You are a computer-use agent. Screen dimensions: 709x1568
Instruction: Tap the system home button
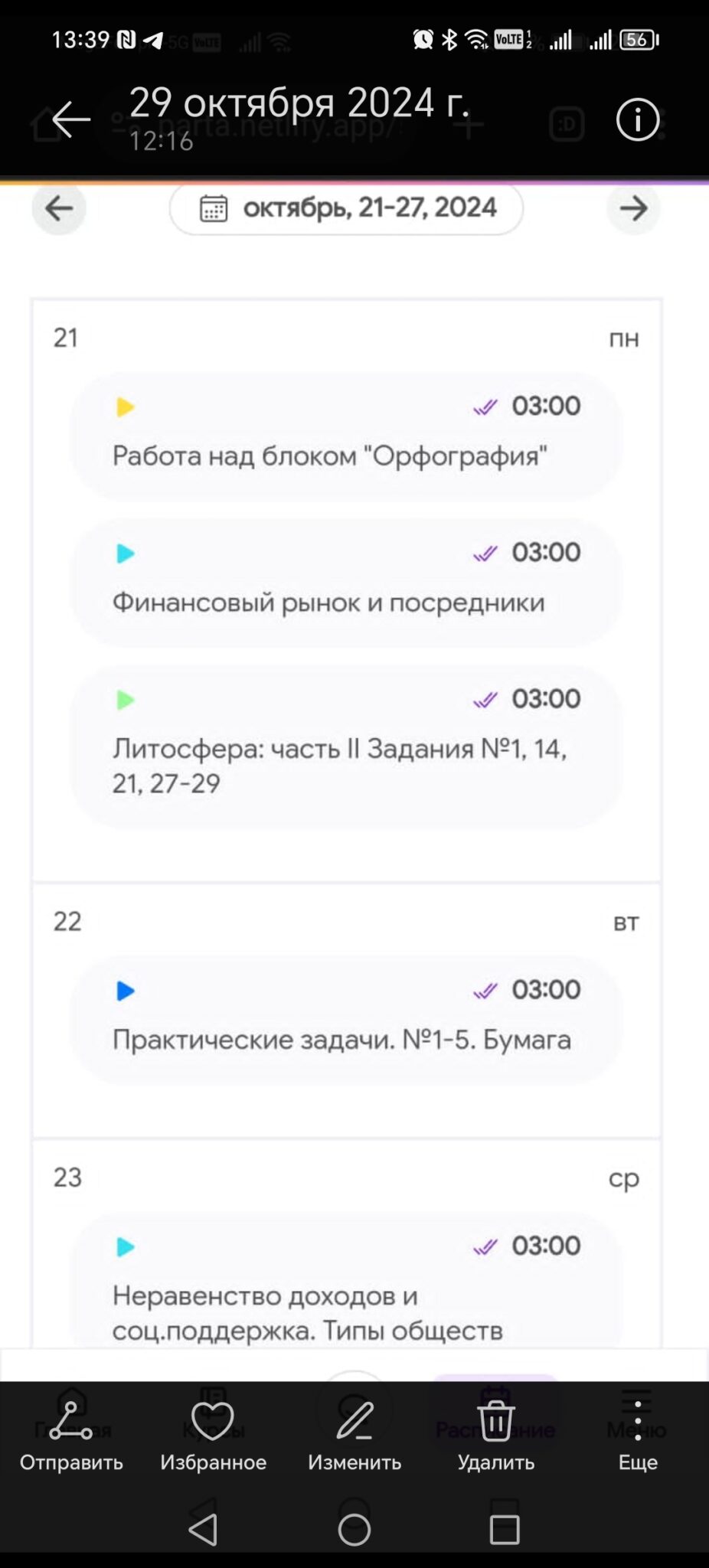354,1530
